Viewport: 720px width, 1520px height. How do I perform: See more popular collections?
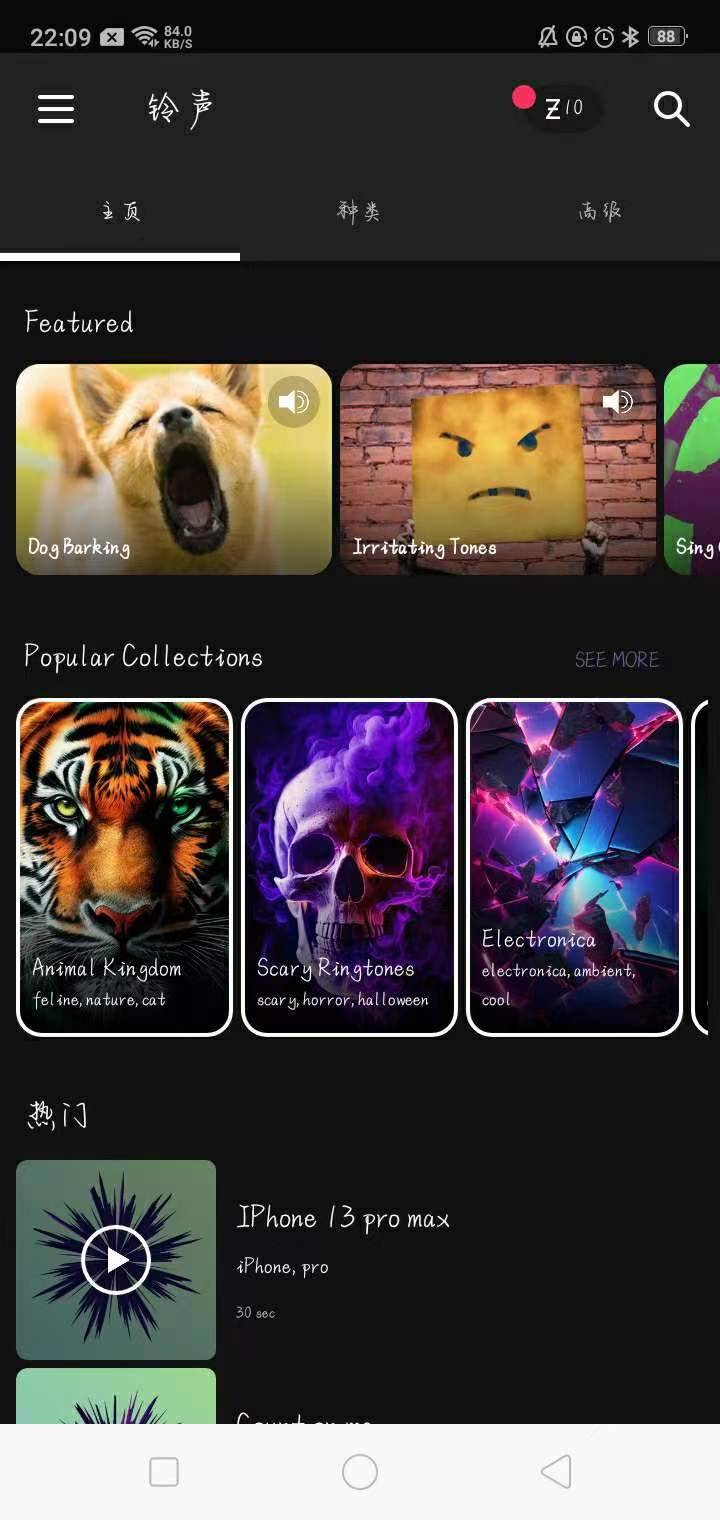coord(616,659)
